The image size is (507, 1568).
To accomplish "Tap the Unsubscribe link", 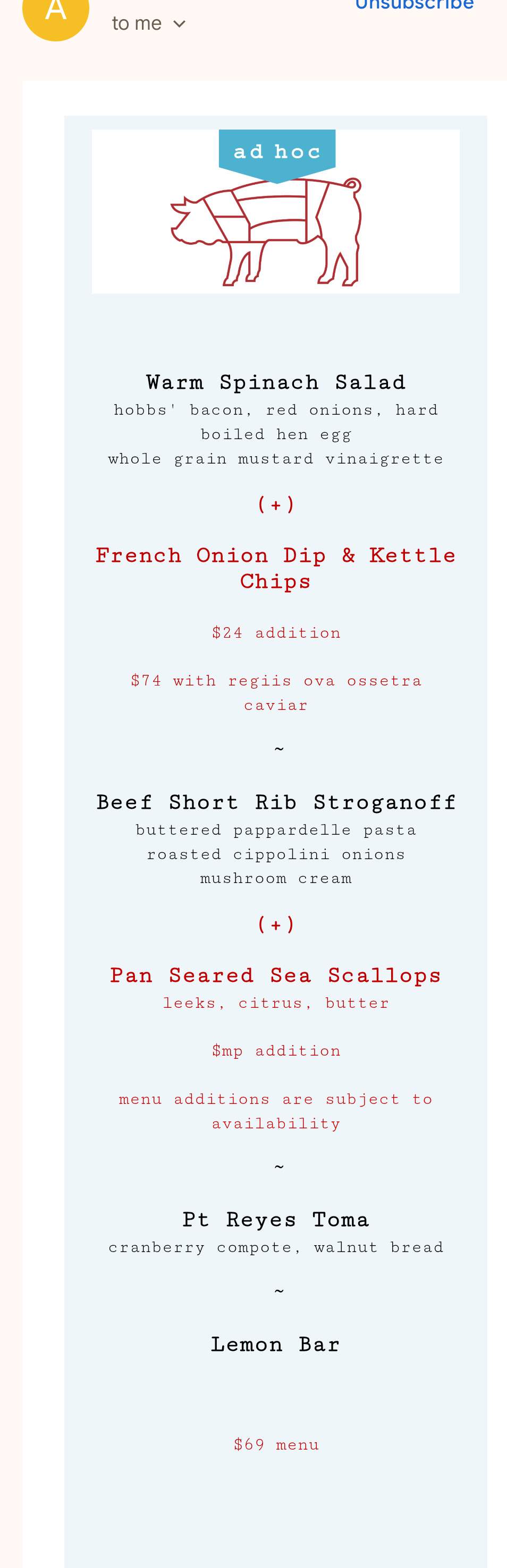I will pyautogui.click(x=414, y=5).
